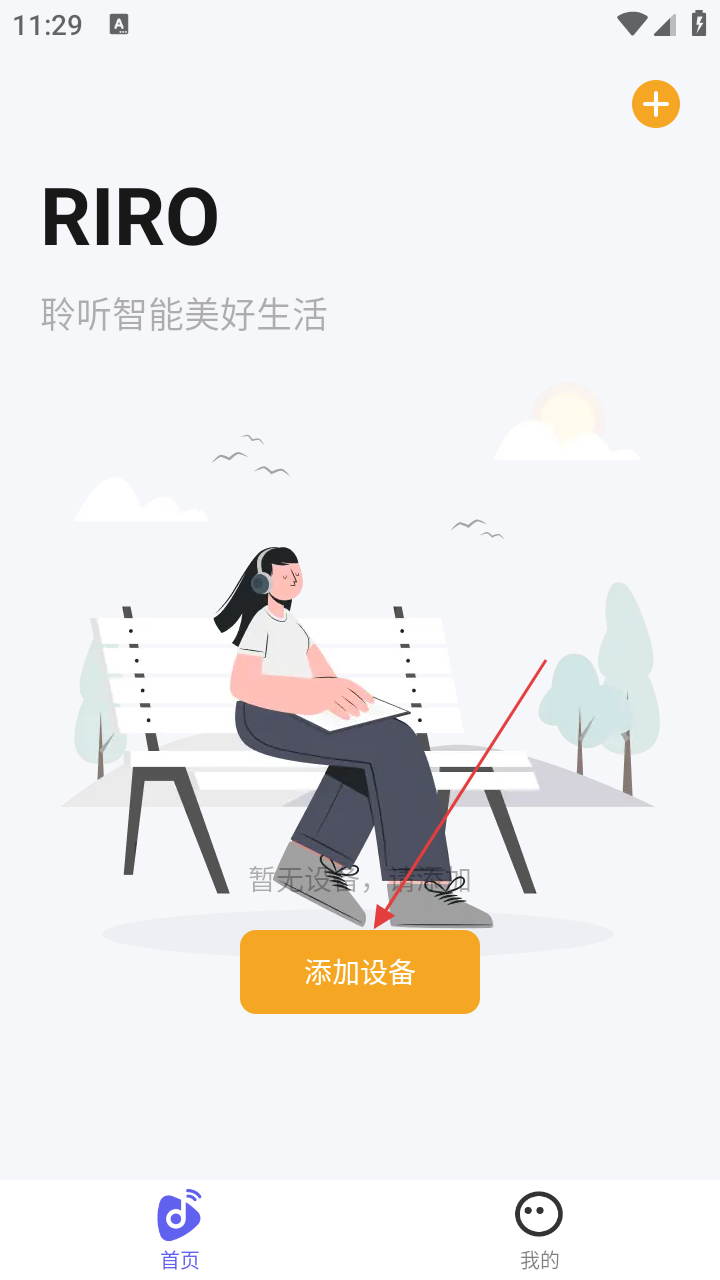Switch to the 首页 tab
This screenshot has width=720, height=1280.
pyautogui.click(x=180, y=1229)
